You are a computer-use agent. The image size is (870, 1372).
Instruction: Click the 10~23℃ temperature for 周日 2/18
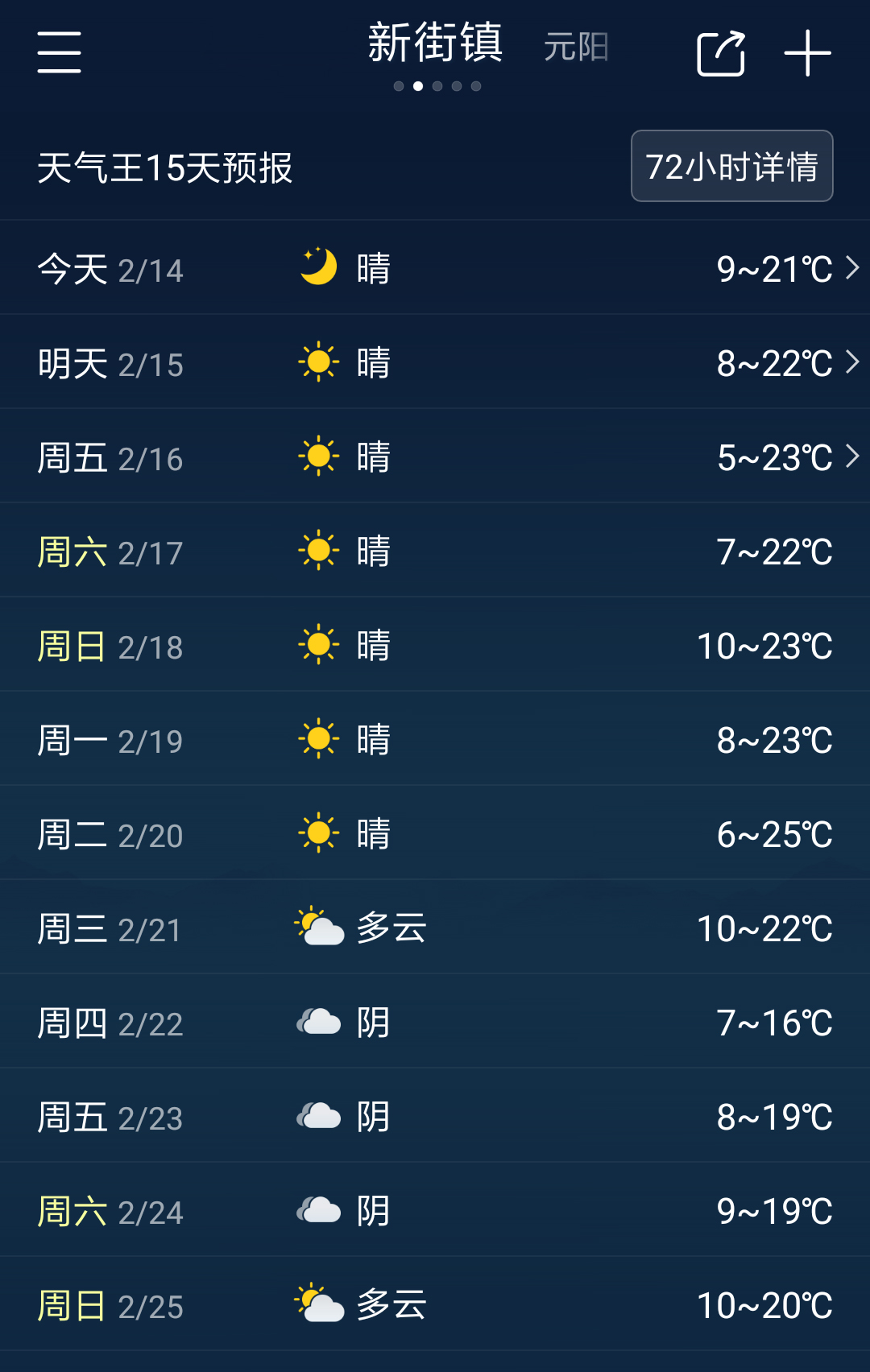pos(765,644)
